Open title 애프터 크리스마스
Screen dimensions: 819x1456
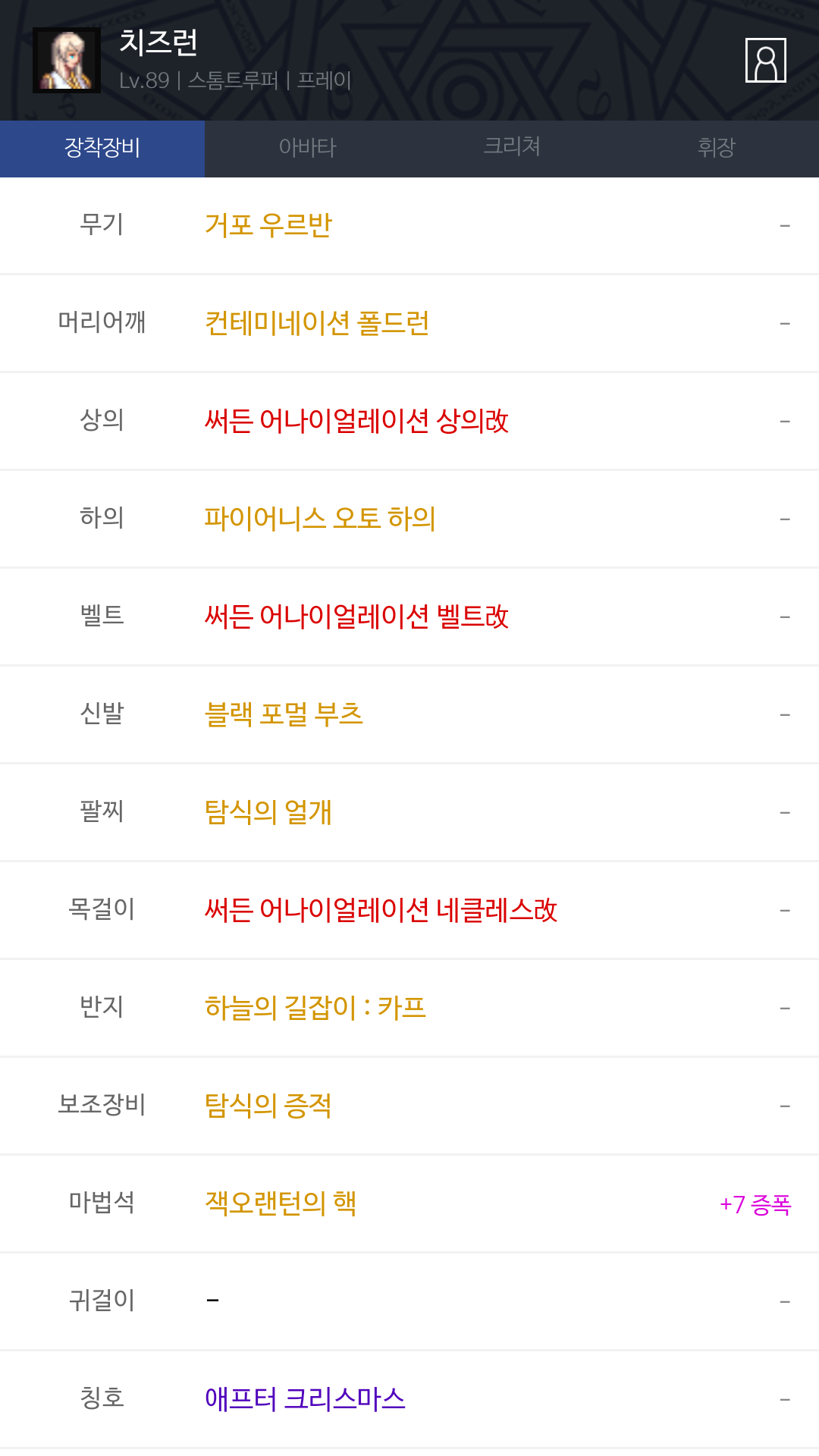305,1399
